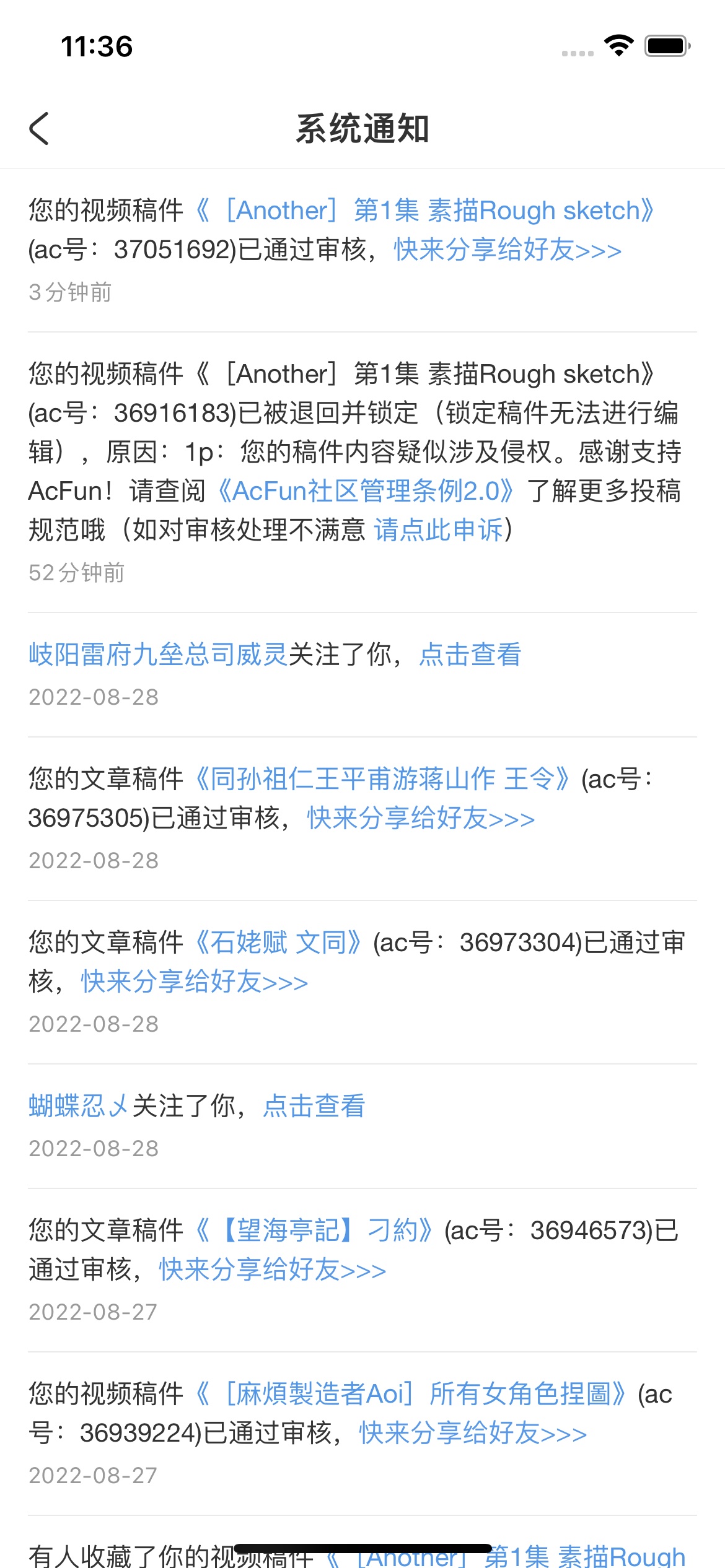Tap 点击查看 beside 蝴蝶忍乂

(314, 1106)
